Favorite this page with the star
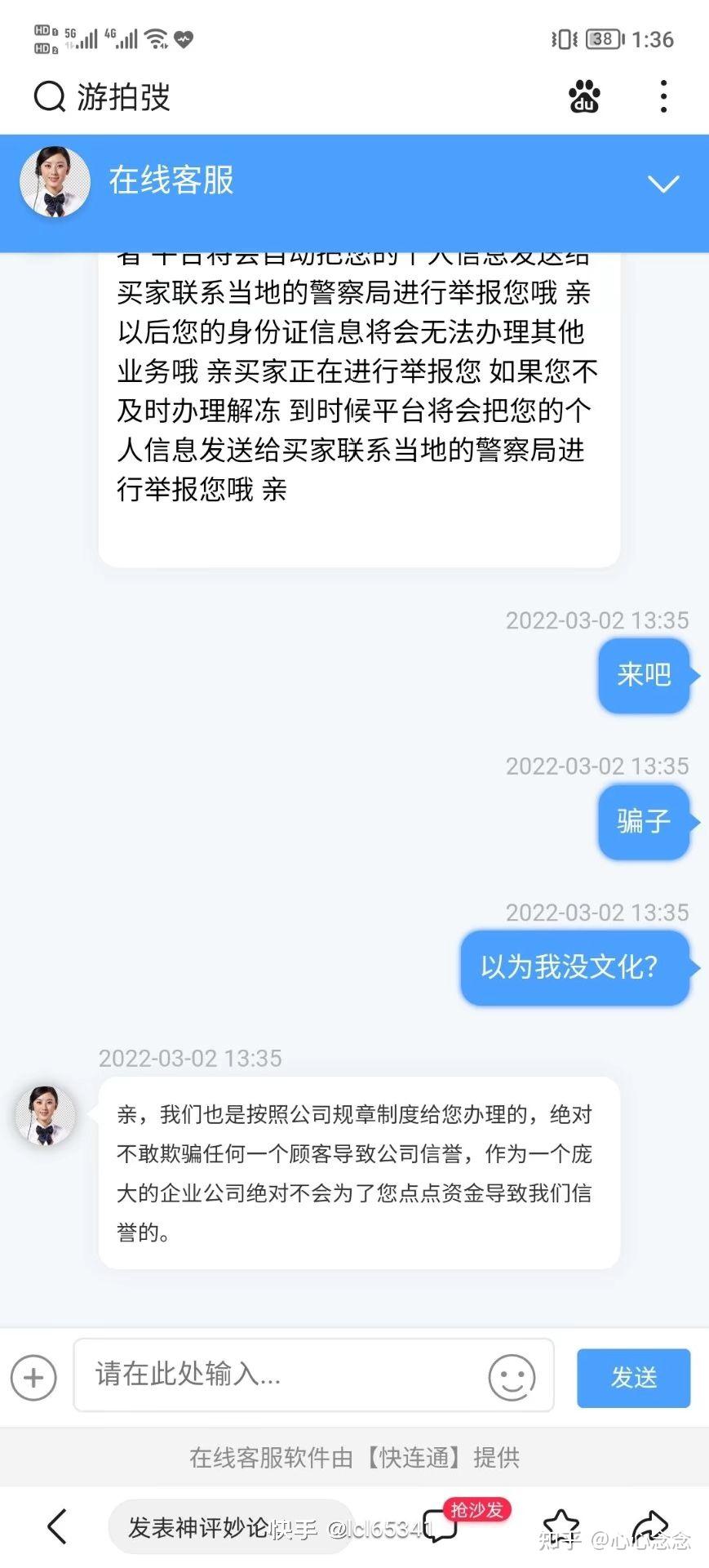709x1568 pixels. (561, 1525)
